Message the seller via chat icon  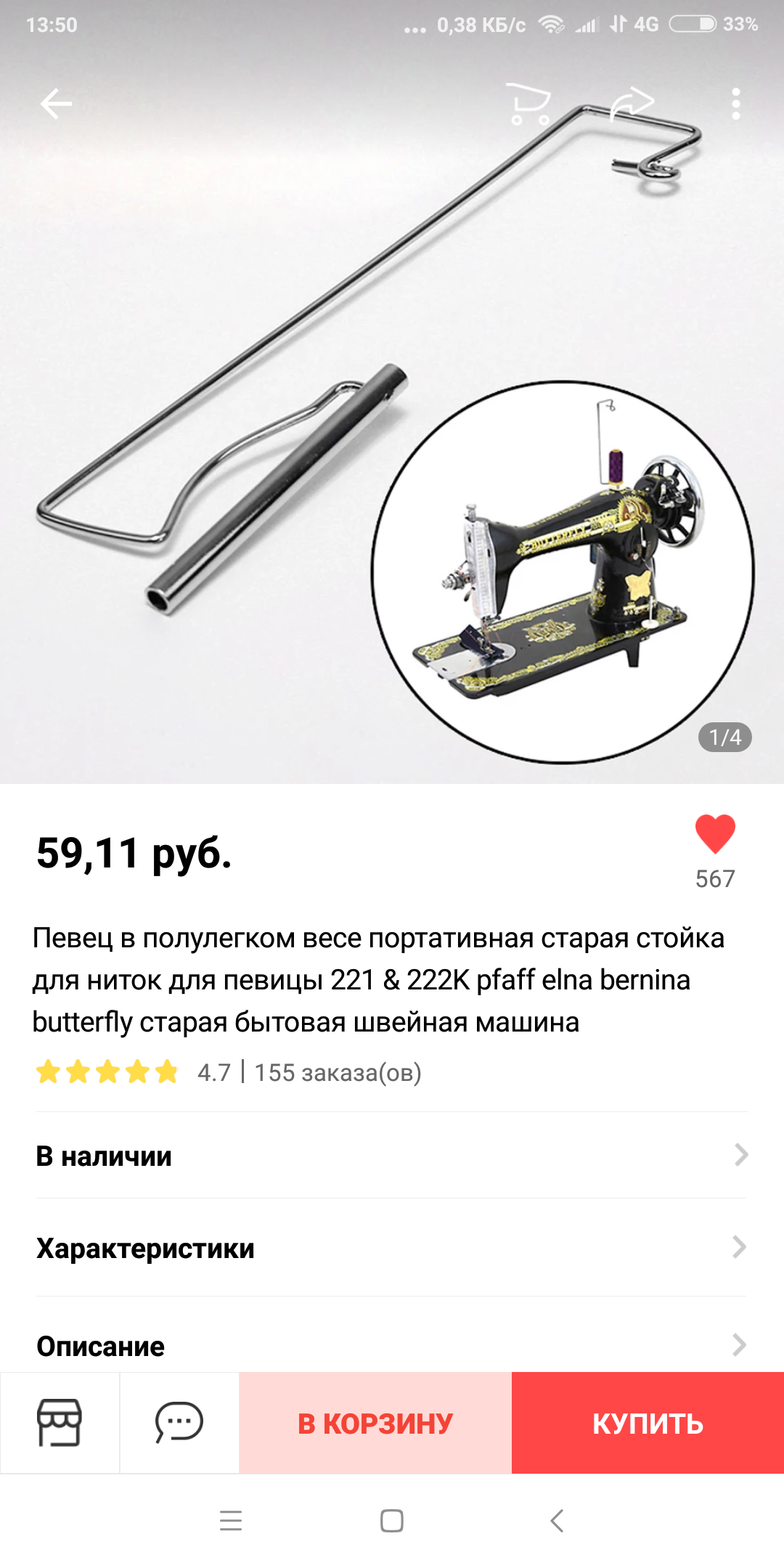pyautogui.click(x=179, y=1423)
